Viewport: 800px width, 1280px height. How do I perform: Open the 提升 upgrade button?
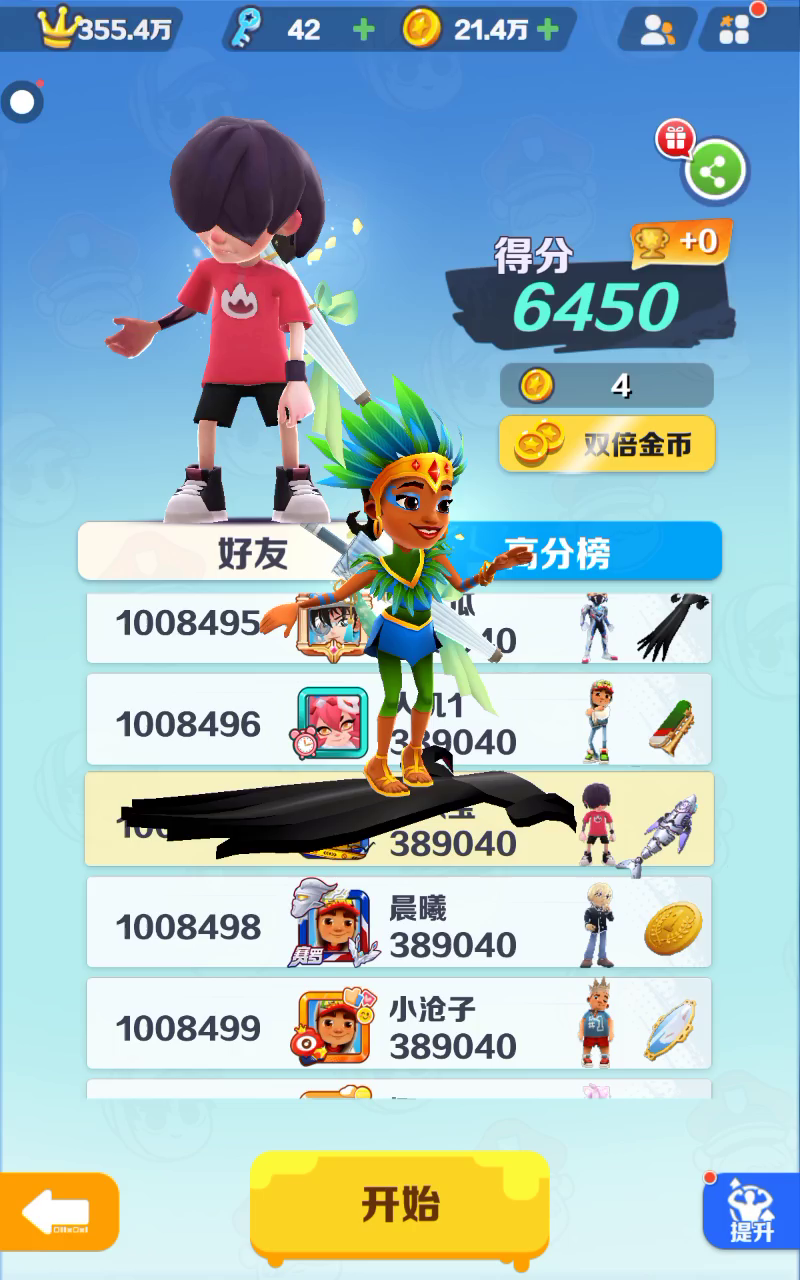(750, 1210)
